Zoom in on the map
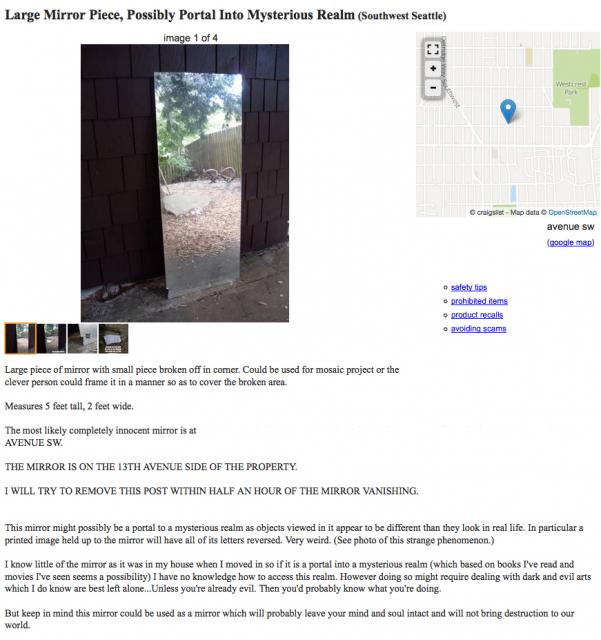 [432, 68]
